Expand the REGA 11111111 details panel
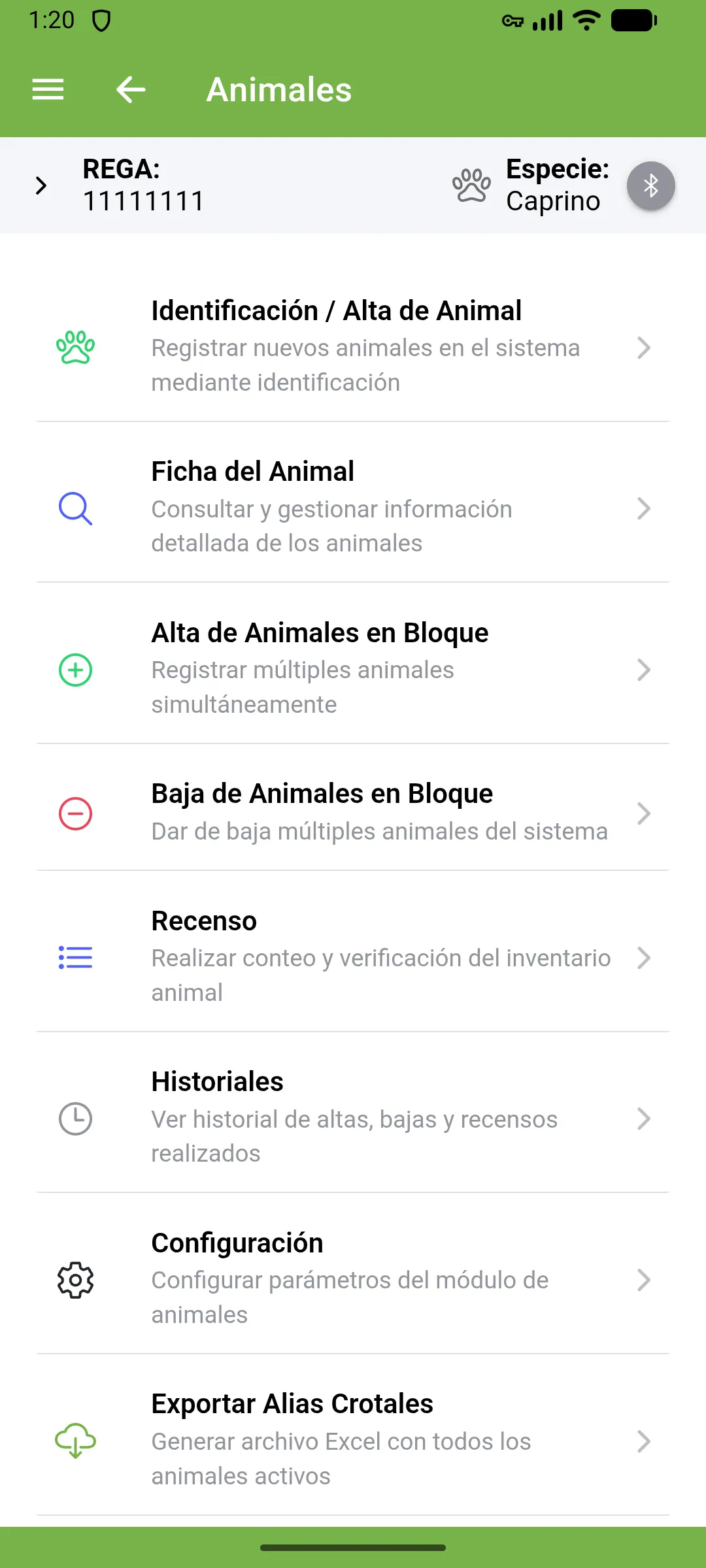The height and width of the screenshot is (1568, 706). [x=41, y=185]
